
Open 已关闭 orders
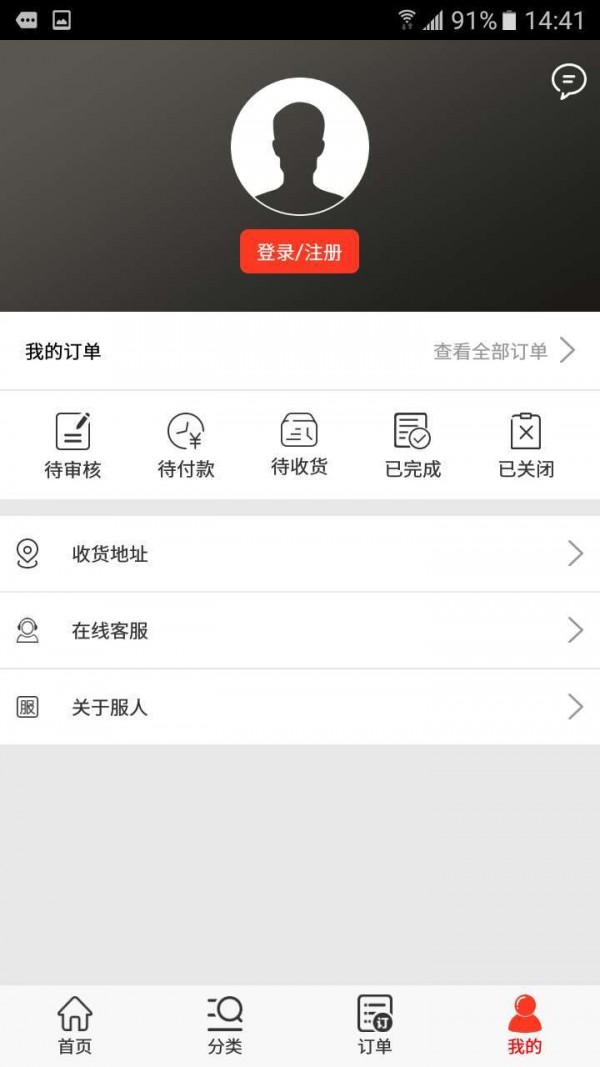(526, 445)
